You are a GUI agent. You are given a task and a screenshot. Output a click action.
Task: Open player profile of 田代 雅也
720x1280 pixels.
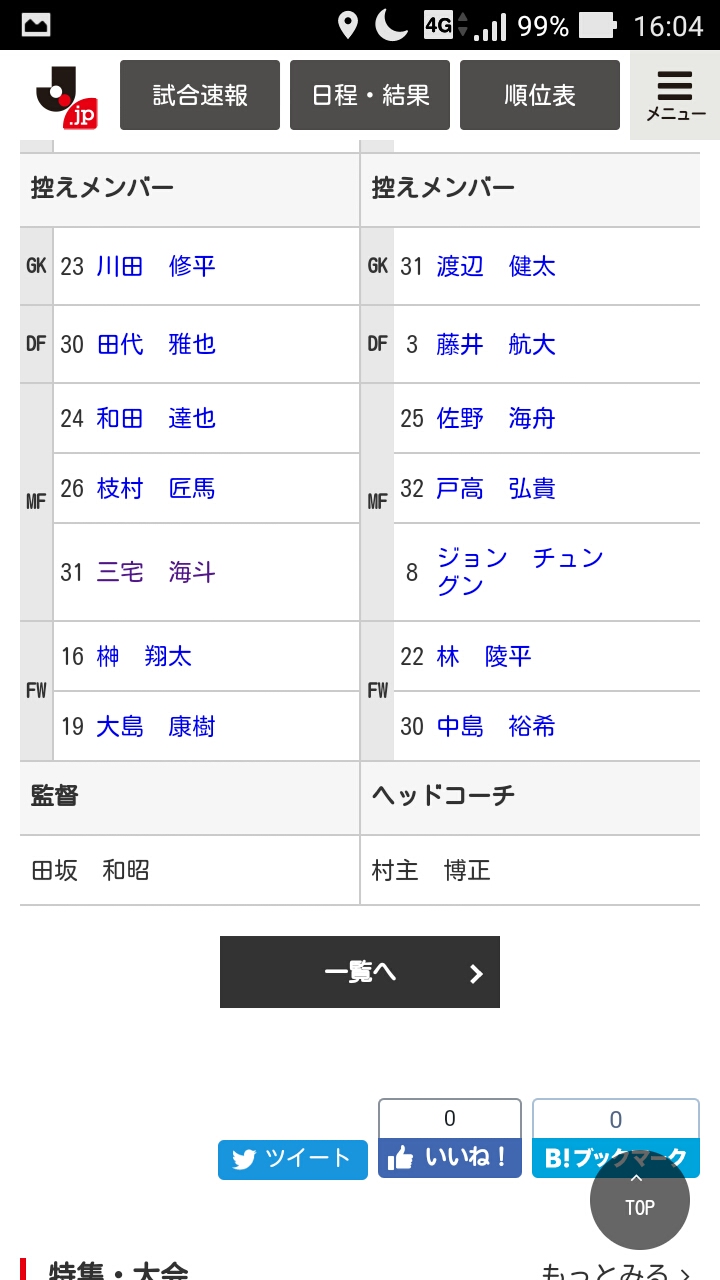(x=156, y=345)
